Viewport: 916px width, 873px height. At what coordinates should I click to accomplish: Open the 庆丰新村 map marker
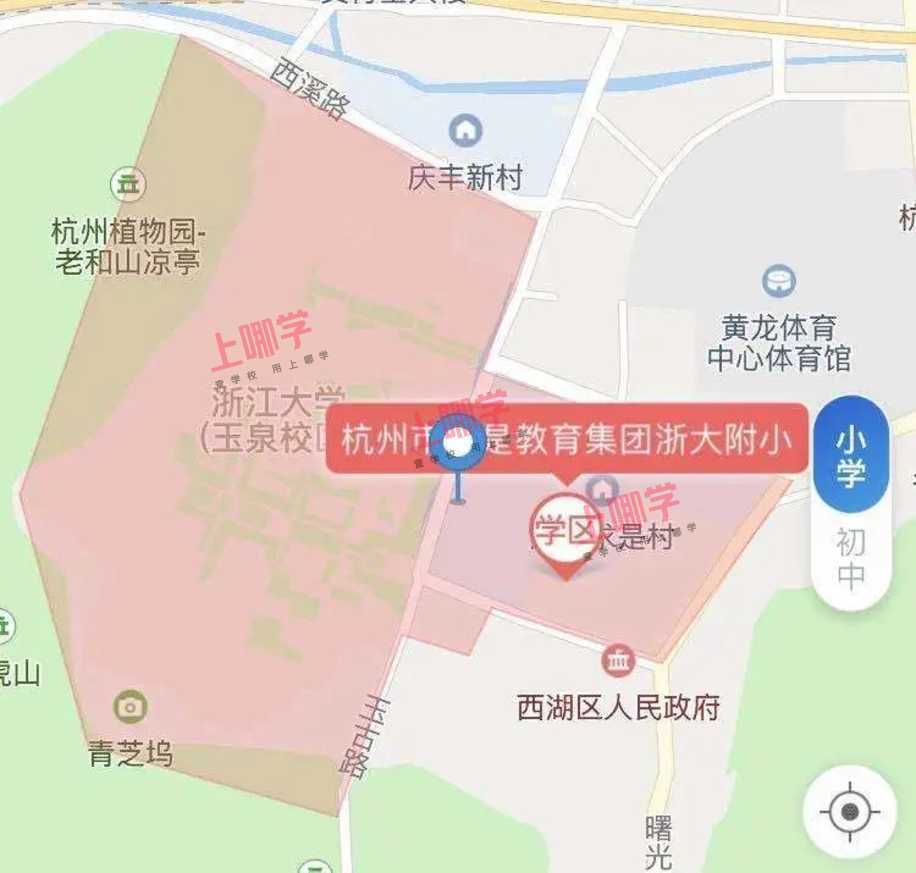coord(465,130)
